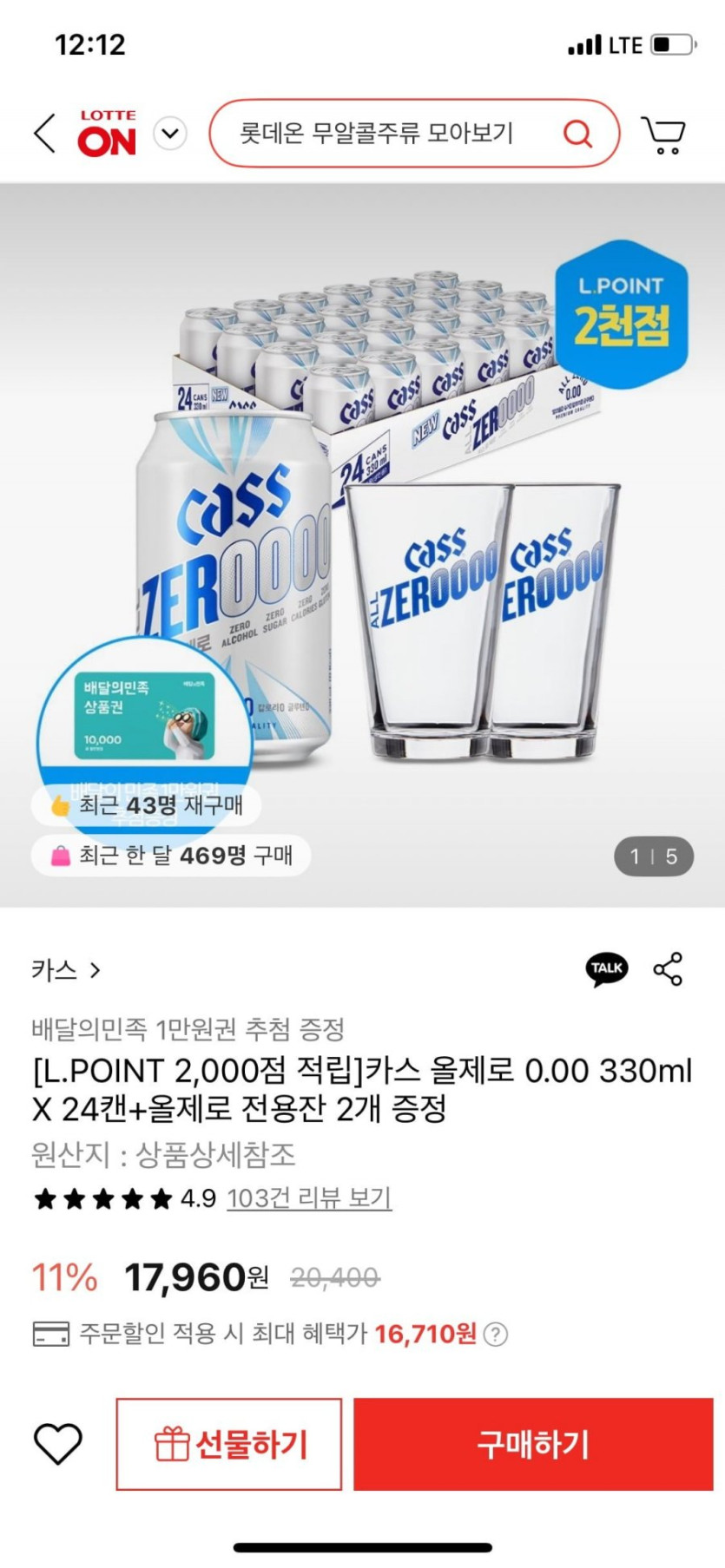Open the 카스 brand page
Image resolution: width=725 pixels, height=1568 pixels.
coord(66,969)
